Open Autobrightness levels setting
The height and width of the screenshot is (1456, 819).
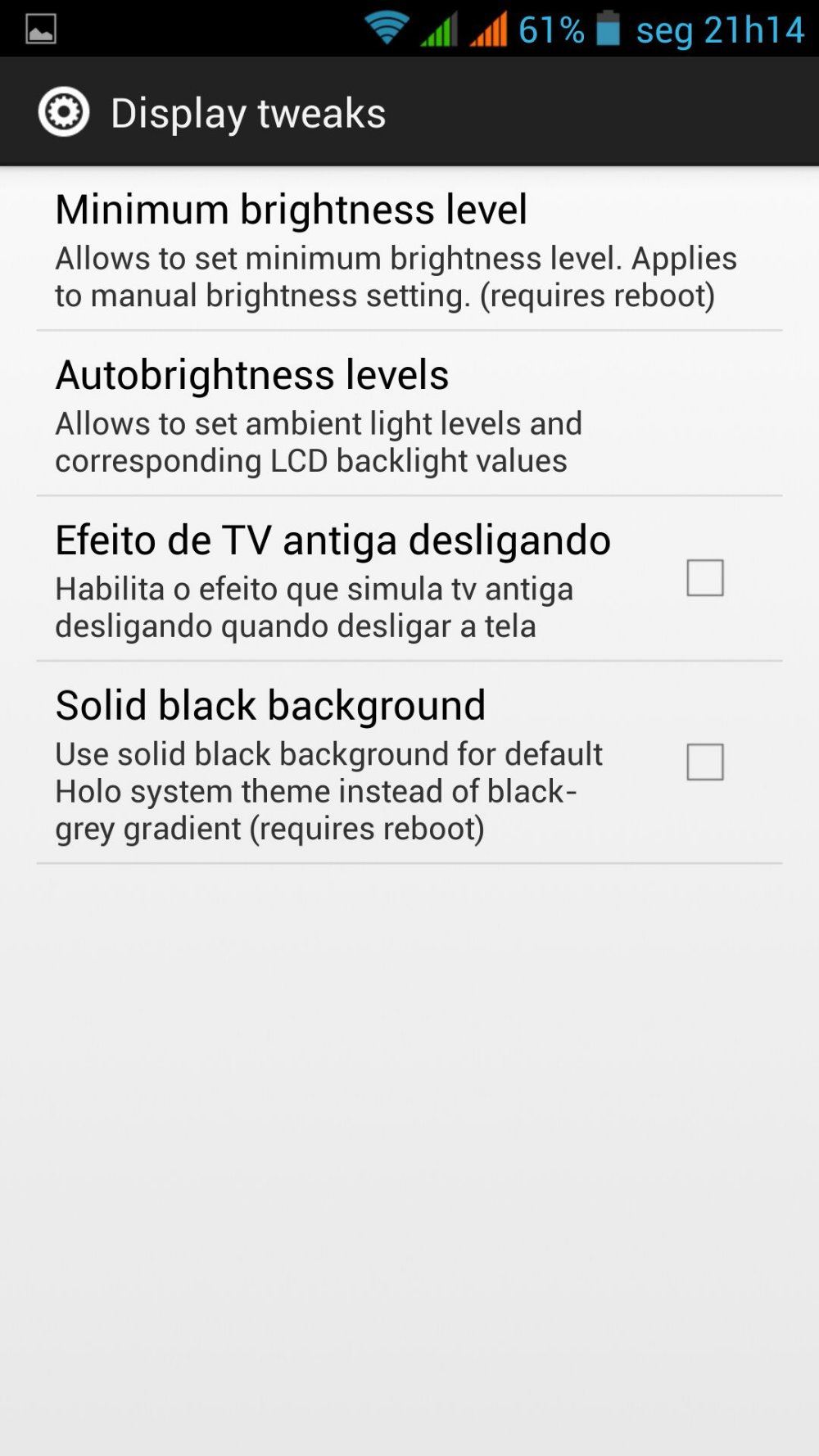tap(409, 414)
